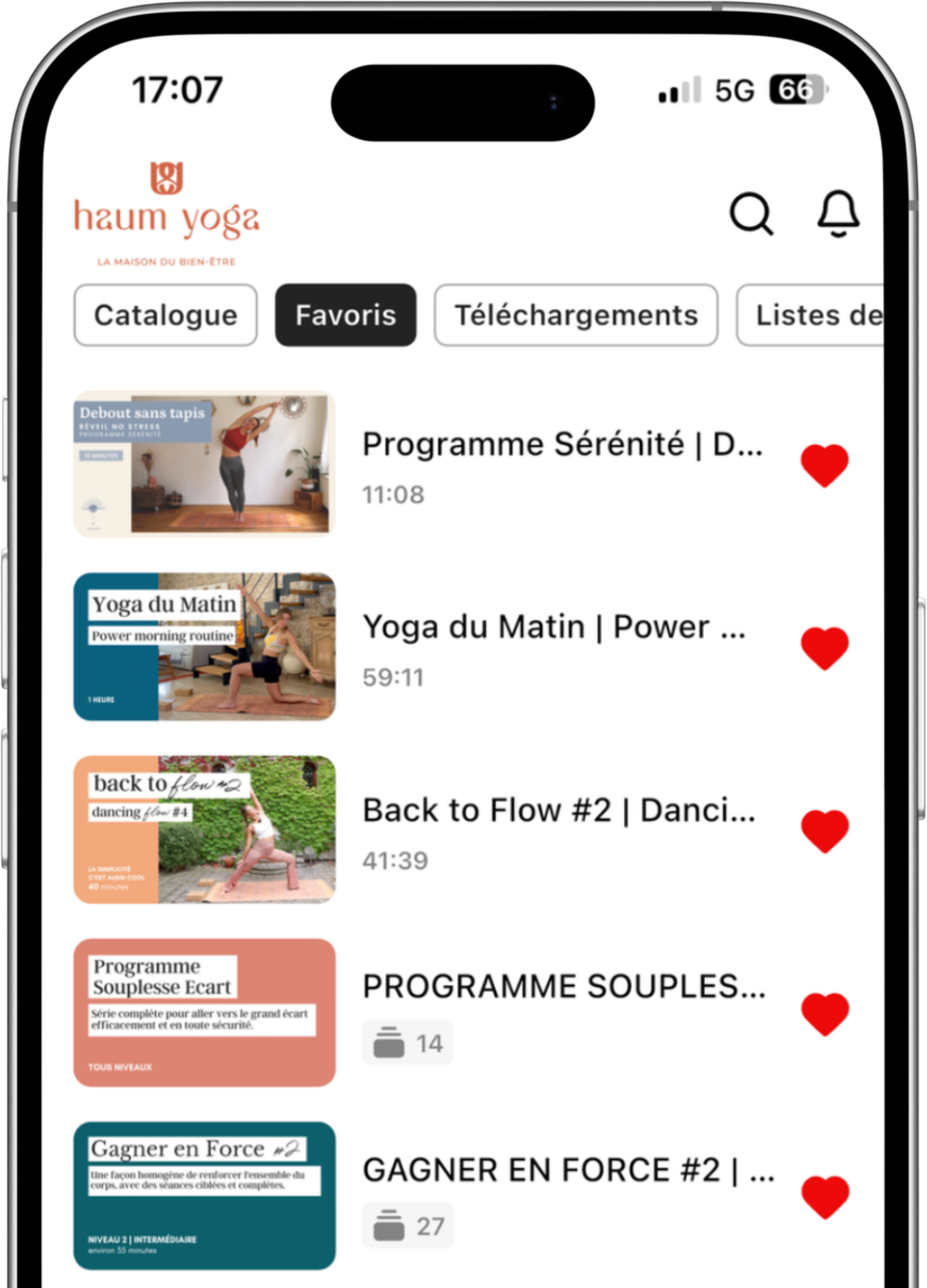The image size is (927, 1288).
Task: Go to the Téléchargements tab
Action: click(x=576, y=315)
